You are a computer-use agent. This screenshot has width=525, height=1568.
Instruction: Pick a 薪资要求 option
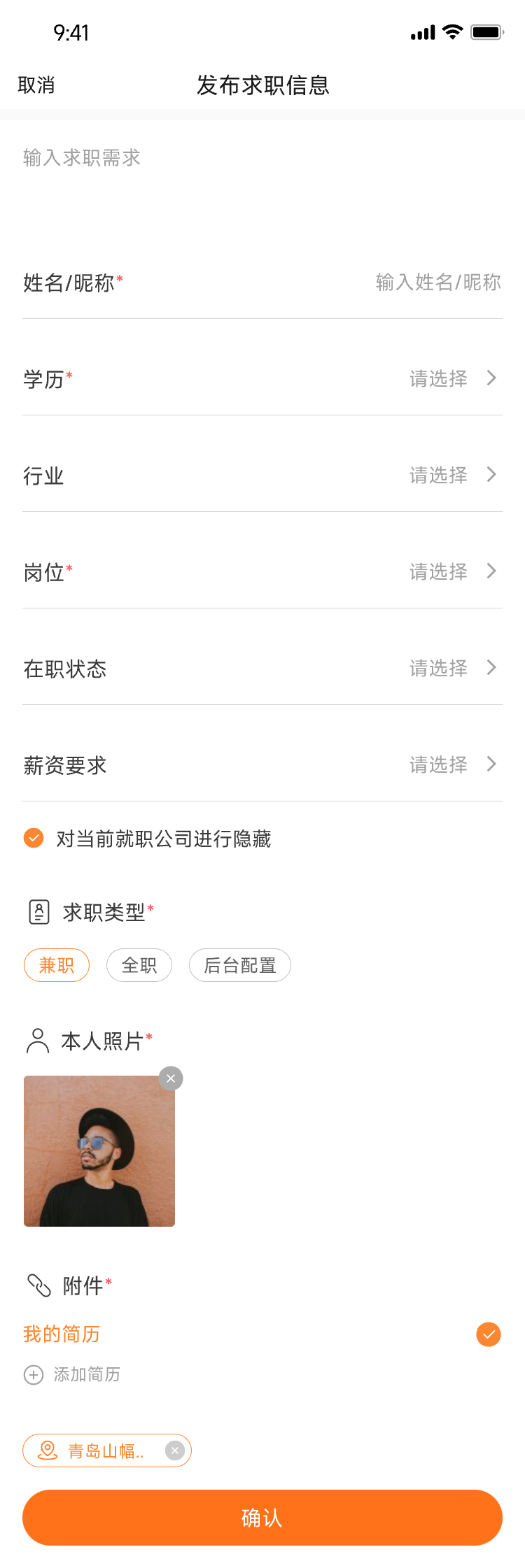click(x=262, y=765)
